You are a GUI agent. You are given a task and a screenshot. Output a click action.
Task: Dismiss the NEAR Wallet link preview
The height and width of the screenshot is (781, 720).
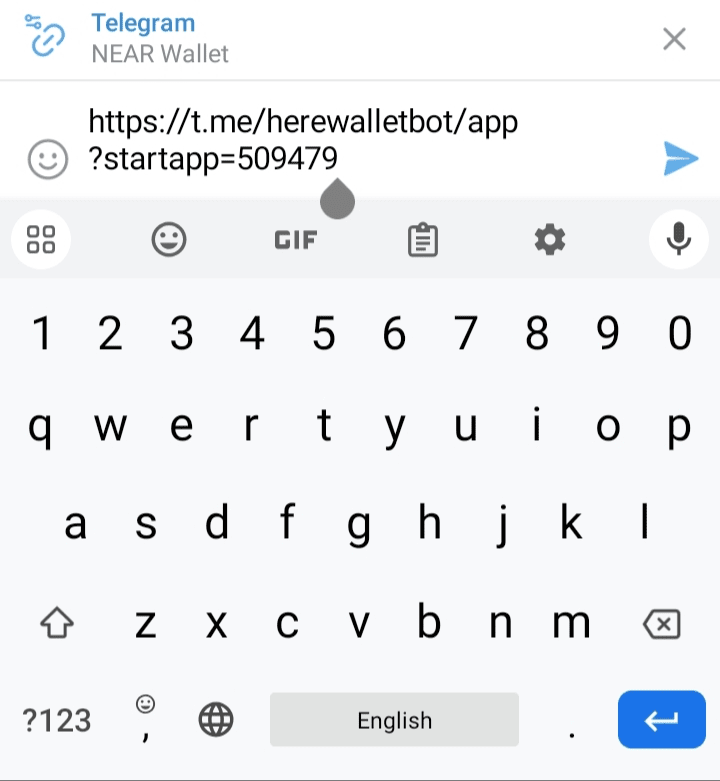pyautogui.click(x=674, y=39)
